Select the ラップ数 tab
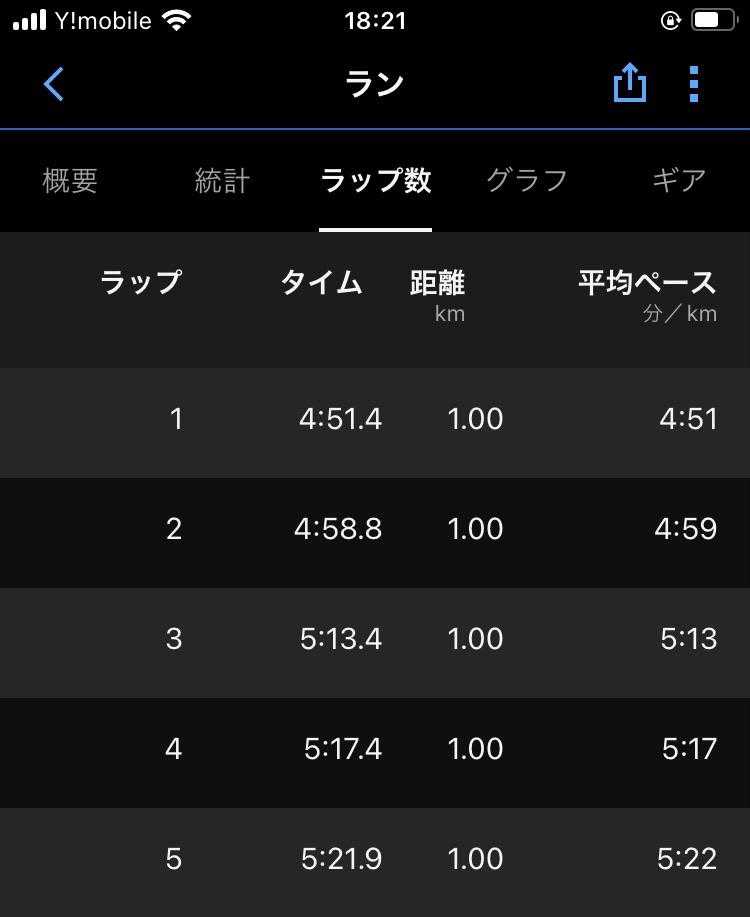 coord(375,181)
